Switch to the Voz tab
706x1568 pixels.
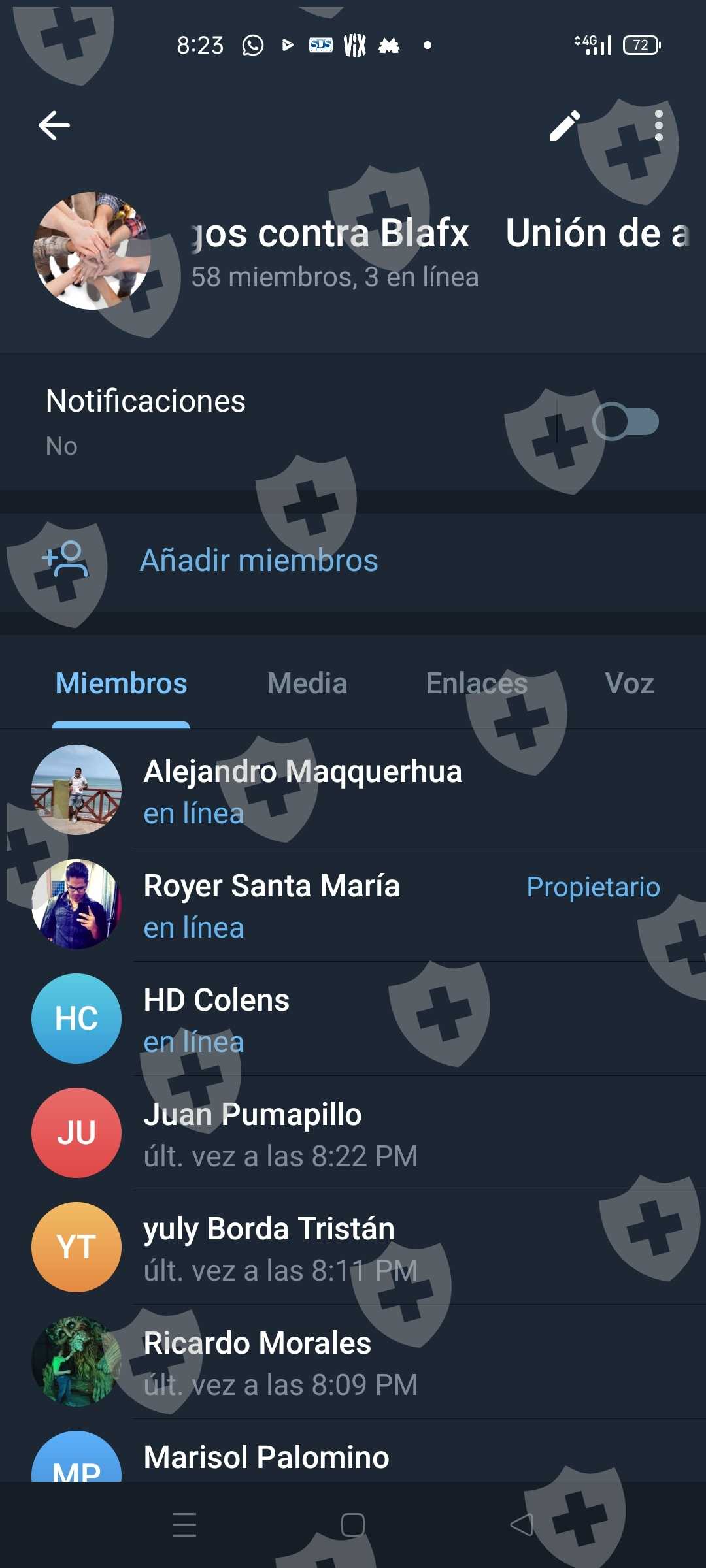629,683
